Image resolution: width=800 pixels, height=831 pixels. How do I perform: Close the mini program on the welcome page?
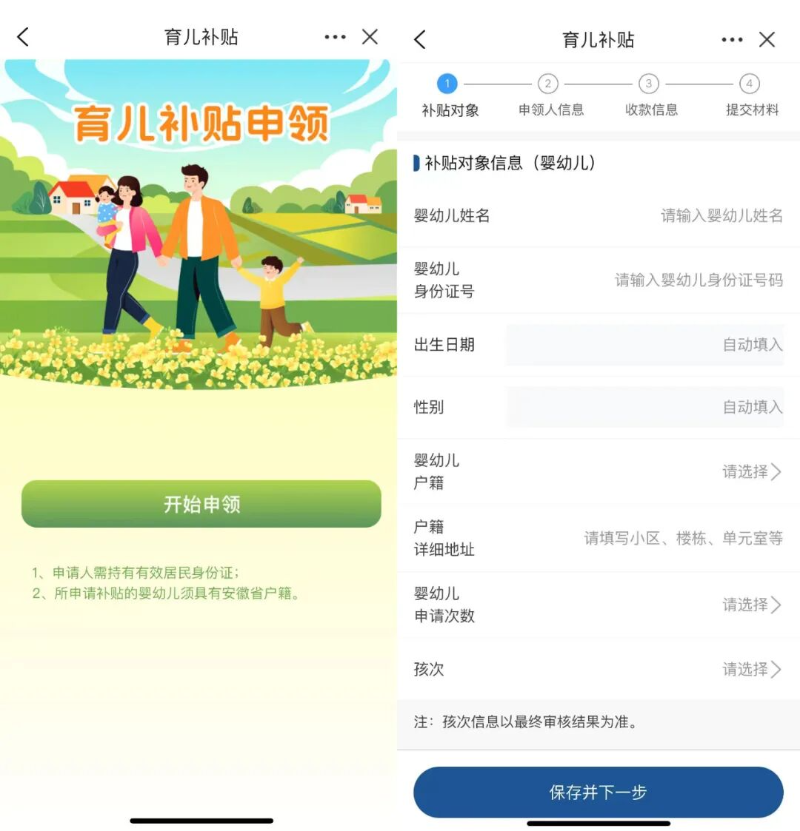point(370,37)
